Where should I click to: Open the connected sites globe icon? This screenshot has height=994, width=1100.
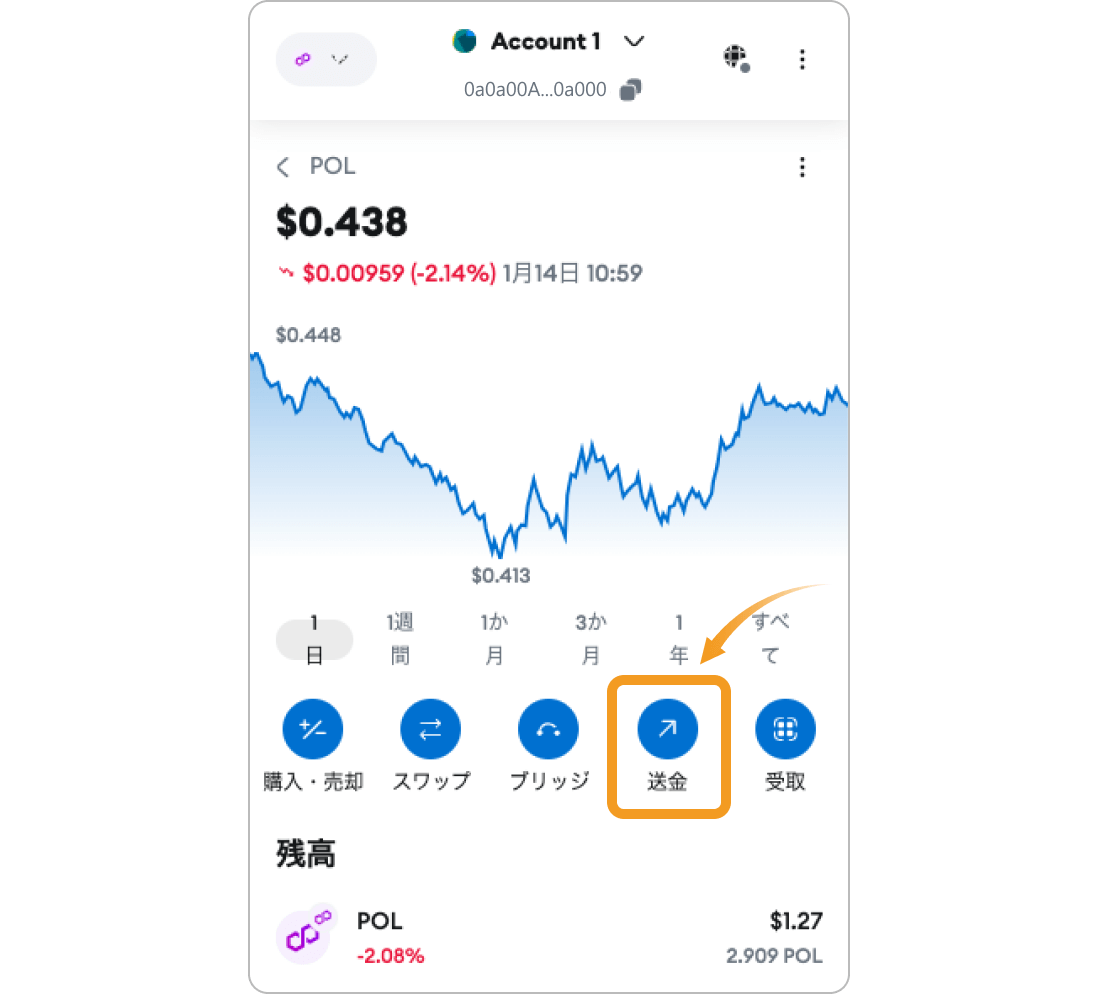tap(736, 58)
